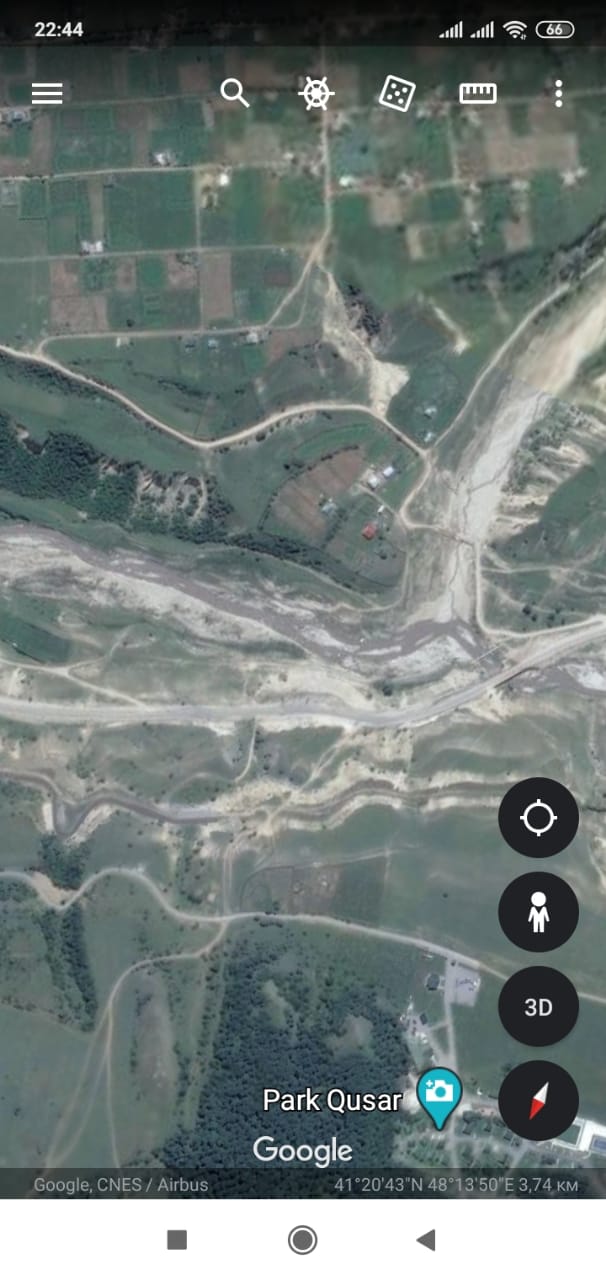The image size is (606, 1280).
Task: Center map on my location
Action: coord(538,818)
